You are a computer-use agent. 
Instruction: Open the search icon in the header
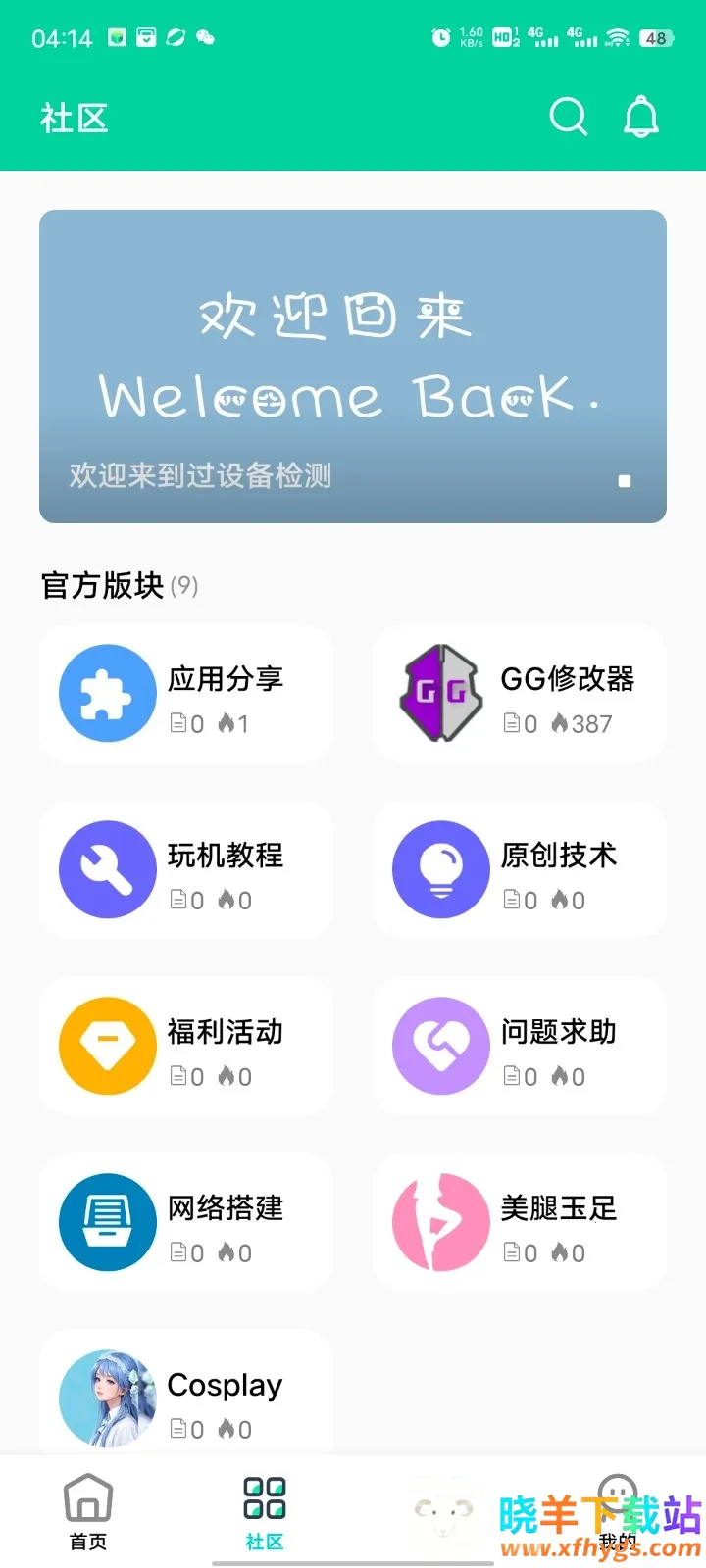click(x=568, y=118)
